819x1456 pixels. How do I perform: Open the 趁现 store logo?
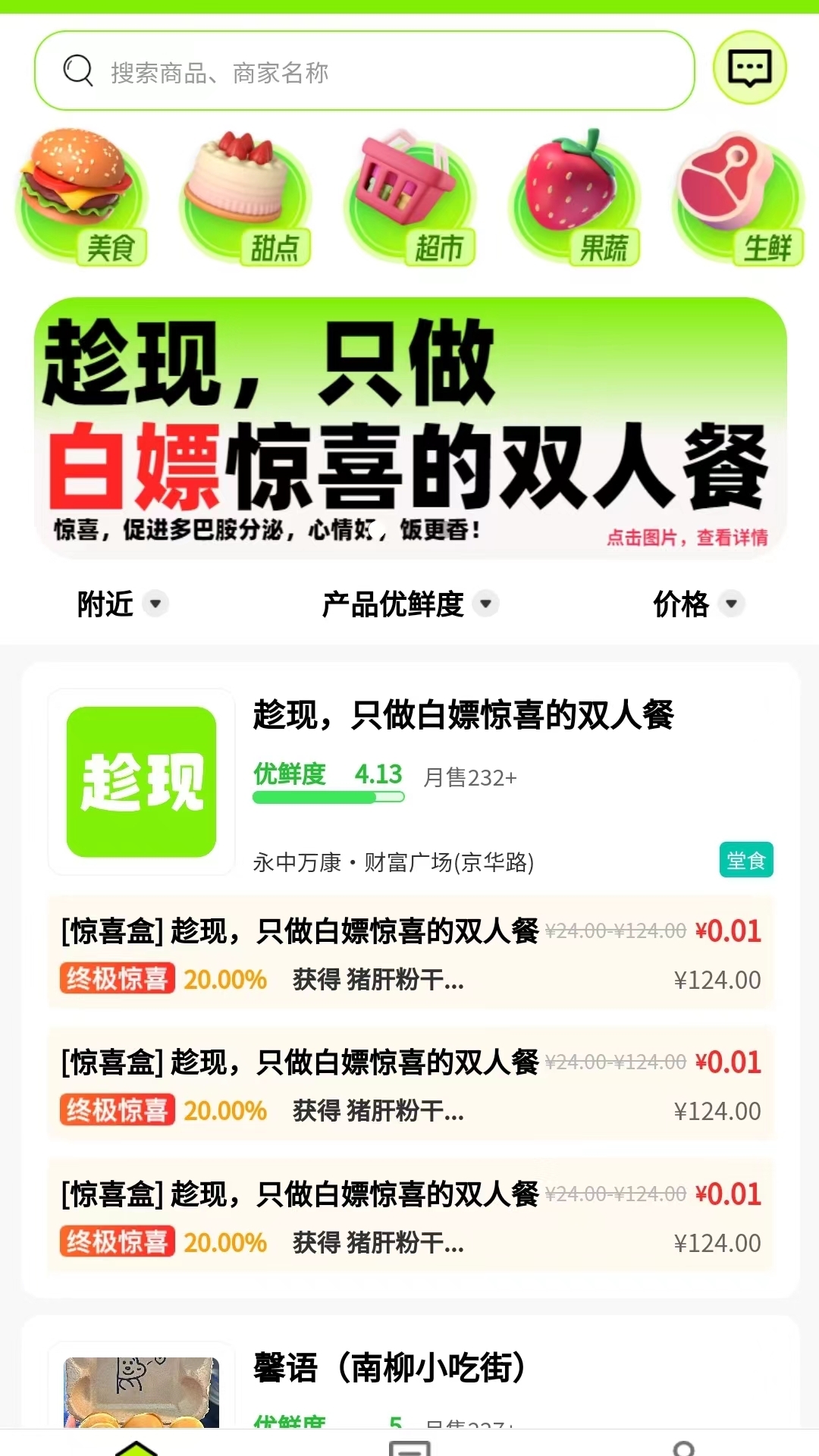pyautogui.click(x=140, y=783)
